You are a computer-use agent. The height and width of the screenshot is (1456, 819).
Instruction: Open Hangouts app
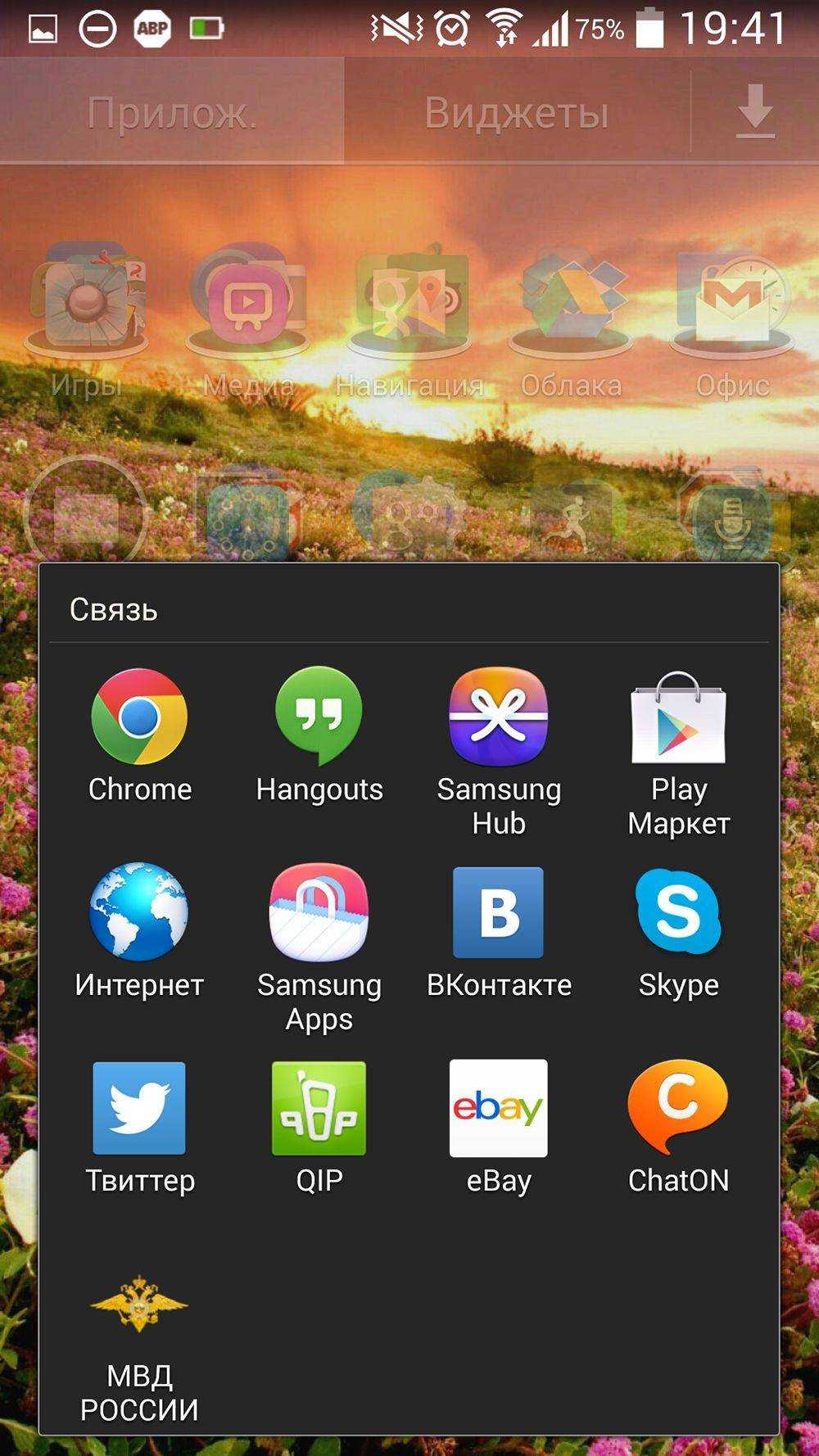tap(319, 718)
